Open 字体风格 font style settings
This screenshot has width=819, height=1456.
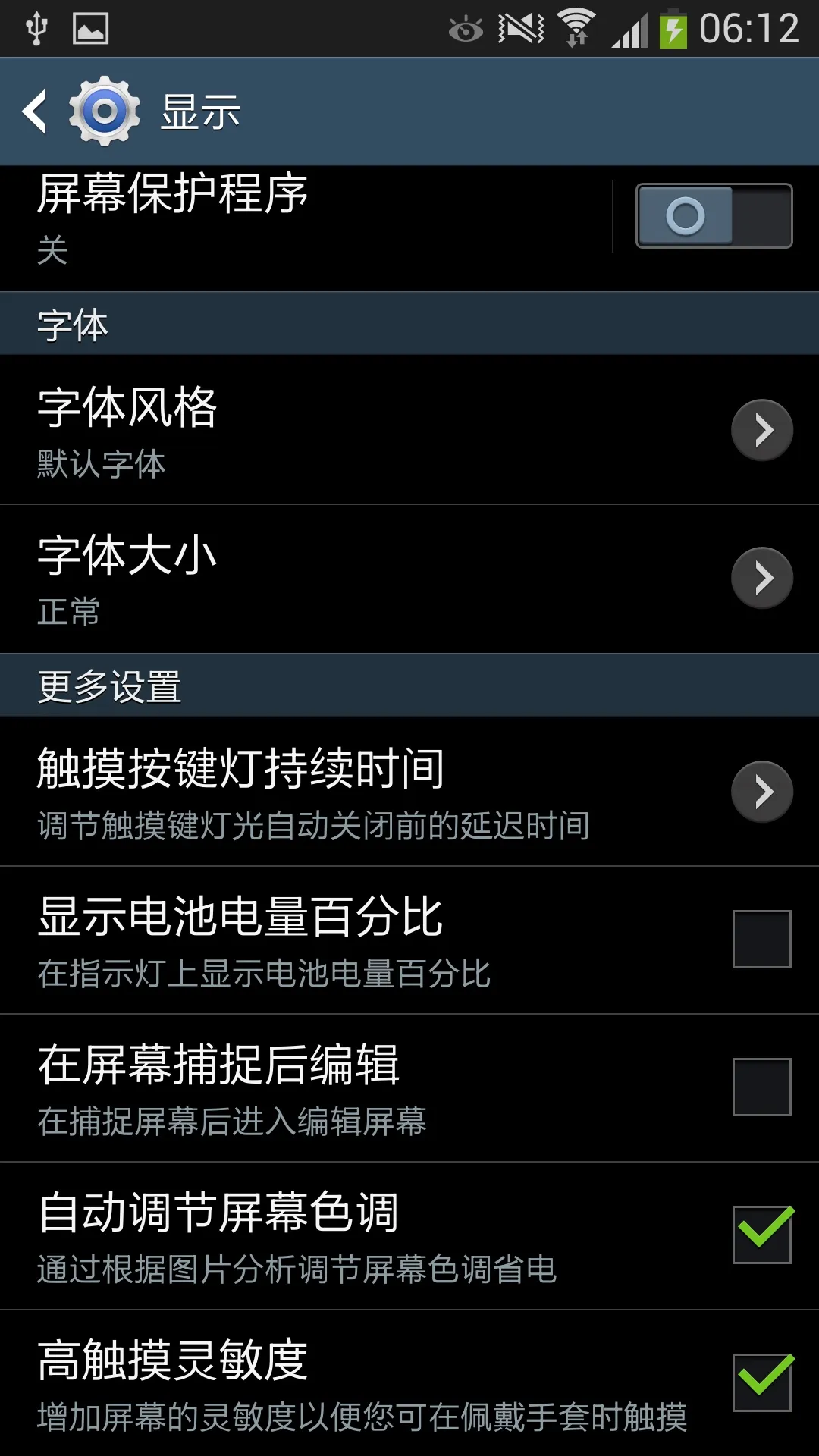click(409, 430)
